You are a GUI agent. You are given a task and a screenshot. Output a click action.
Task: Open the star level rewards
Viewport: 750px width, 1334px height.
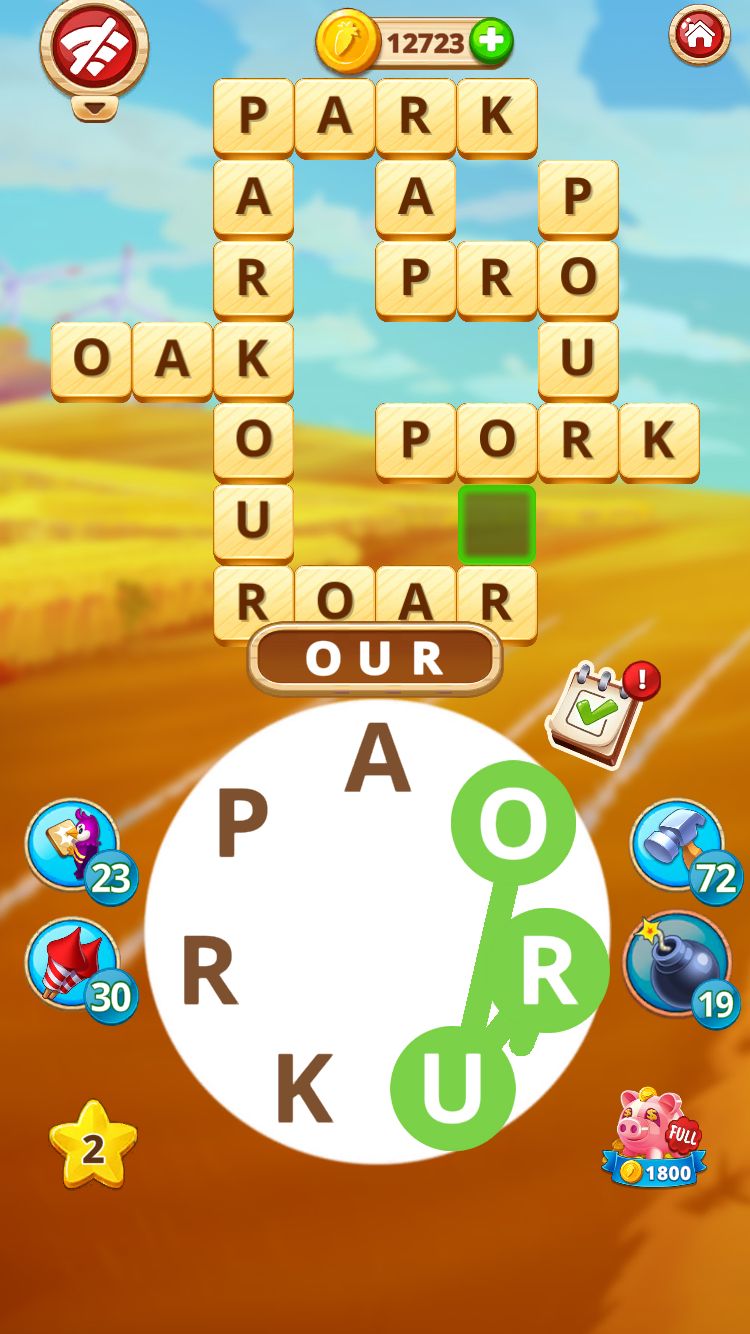click(x=93, y=1146)
